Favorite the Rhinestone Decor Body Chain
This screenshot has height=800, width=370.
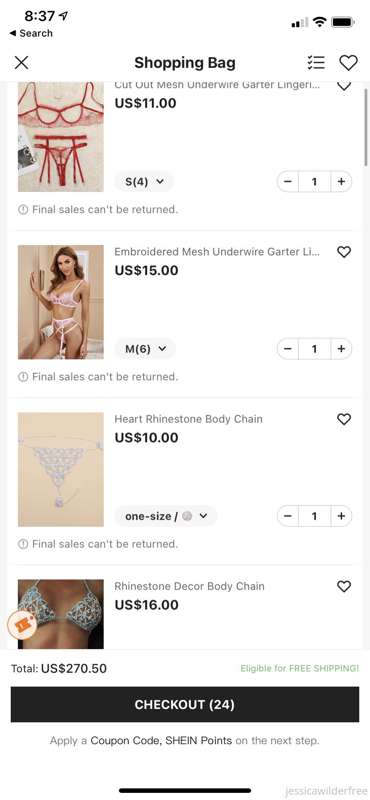(x=344, y=586)
